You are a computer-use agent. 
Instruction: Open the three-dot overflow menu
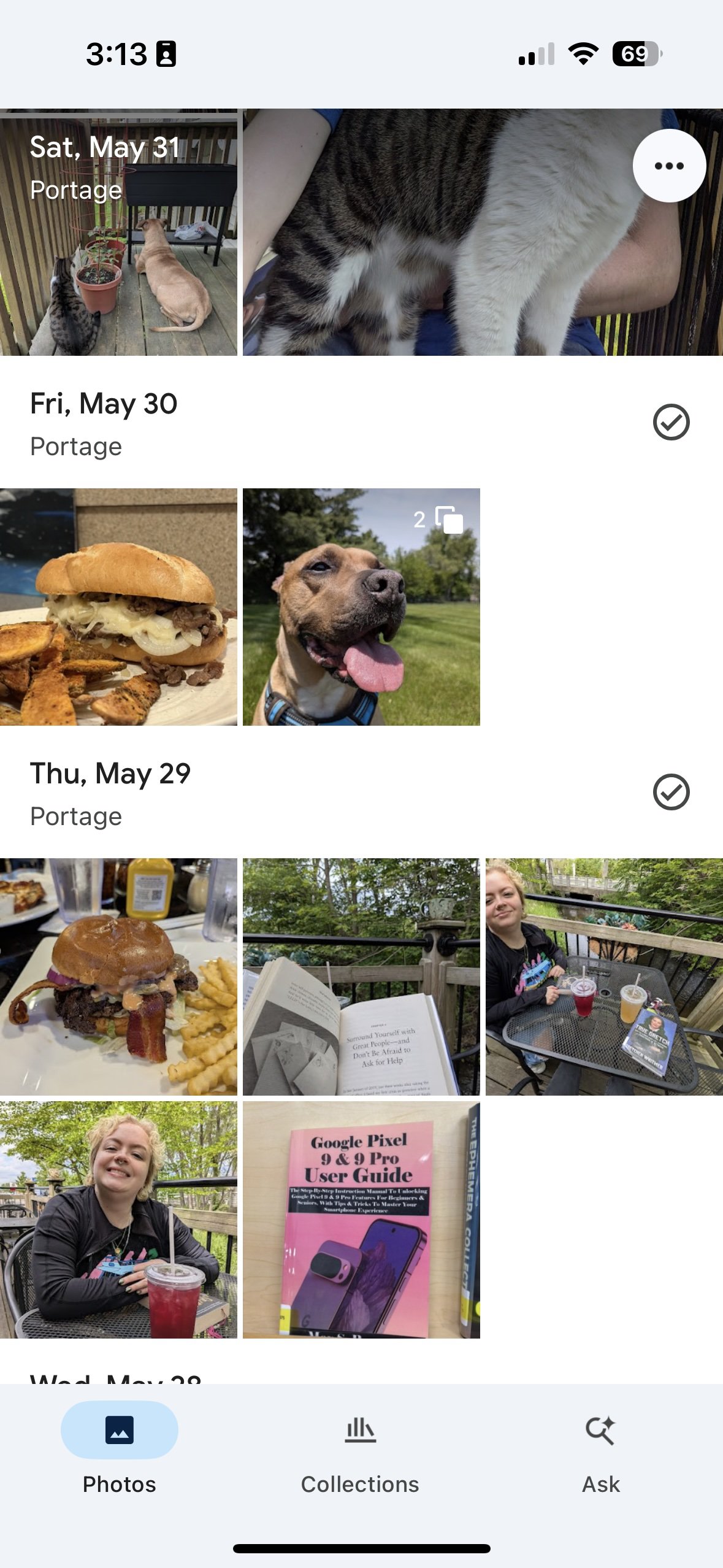[669, 166]
